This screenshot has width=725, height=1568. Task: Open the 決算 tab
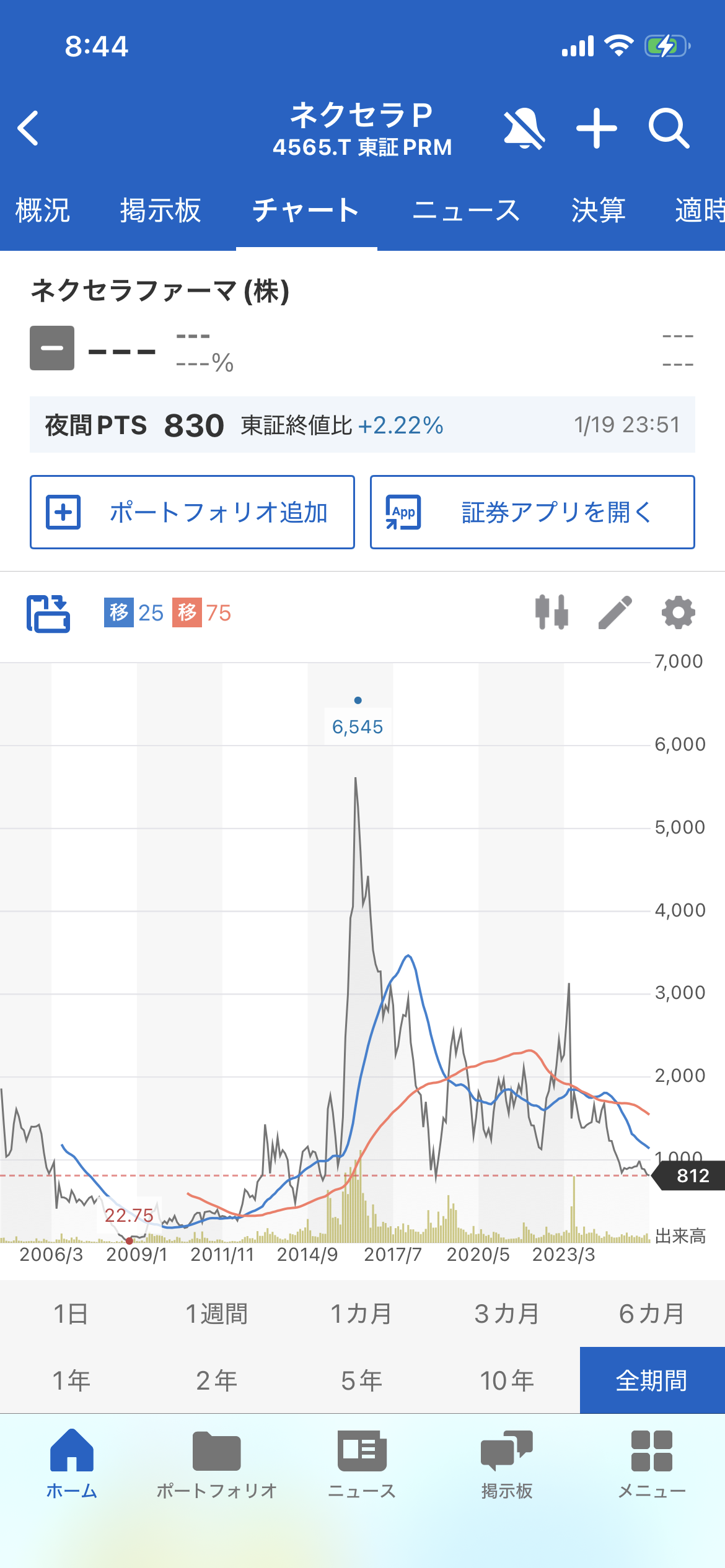click(x=598, y=211)
